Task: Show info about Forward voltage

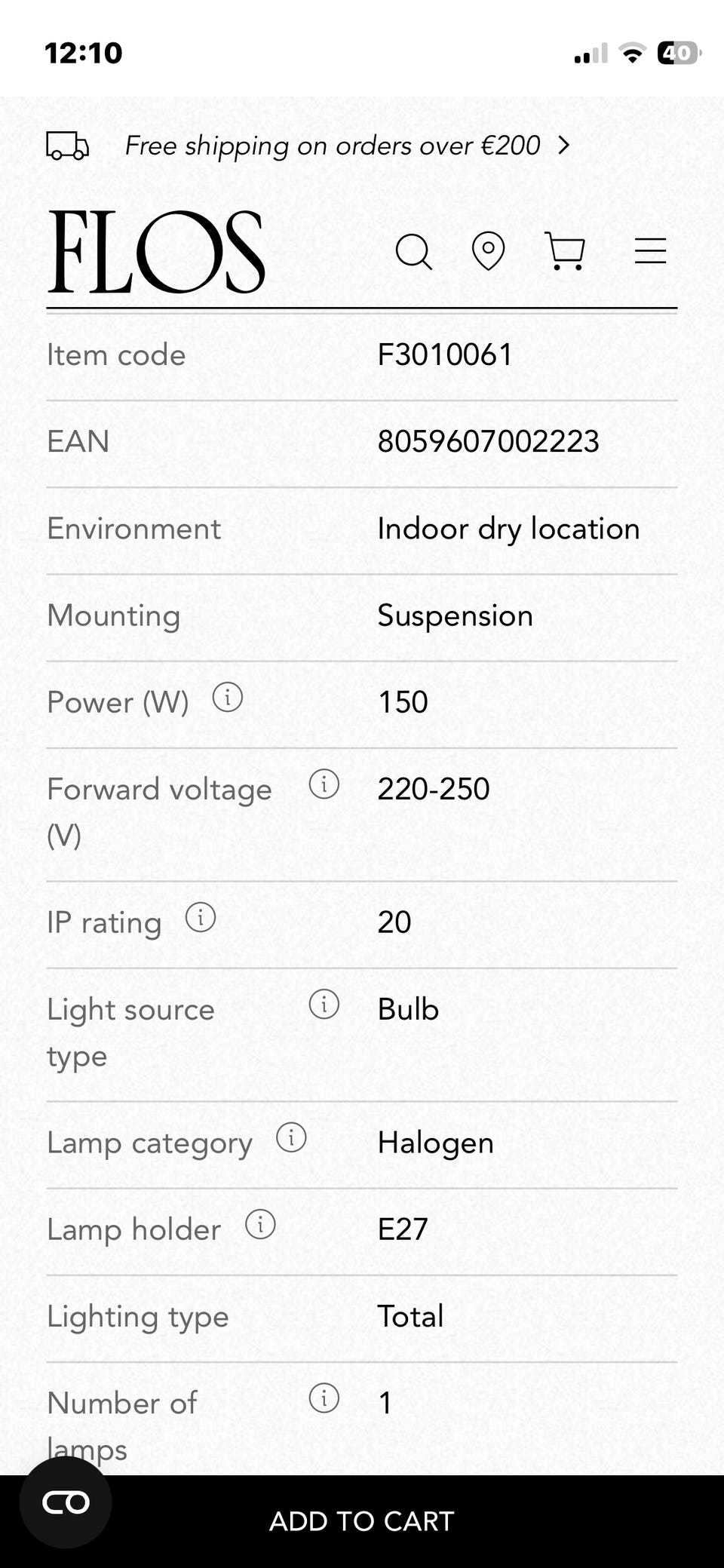Action: click(x=324, y=784)
